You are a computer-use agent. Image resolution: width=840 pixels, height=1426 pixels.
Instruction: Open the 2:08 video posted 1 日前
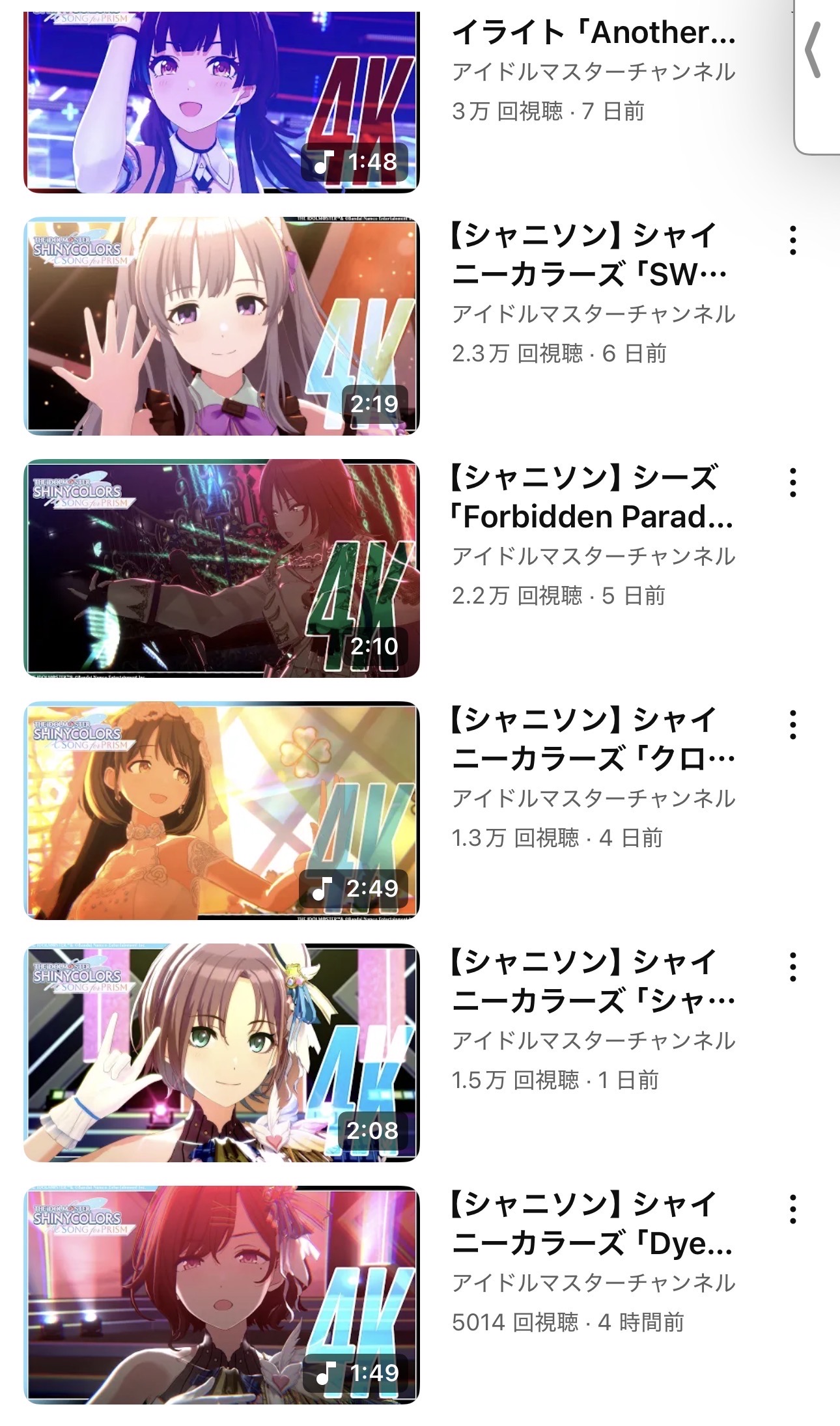[x=221, y=1052]
